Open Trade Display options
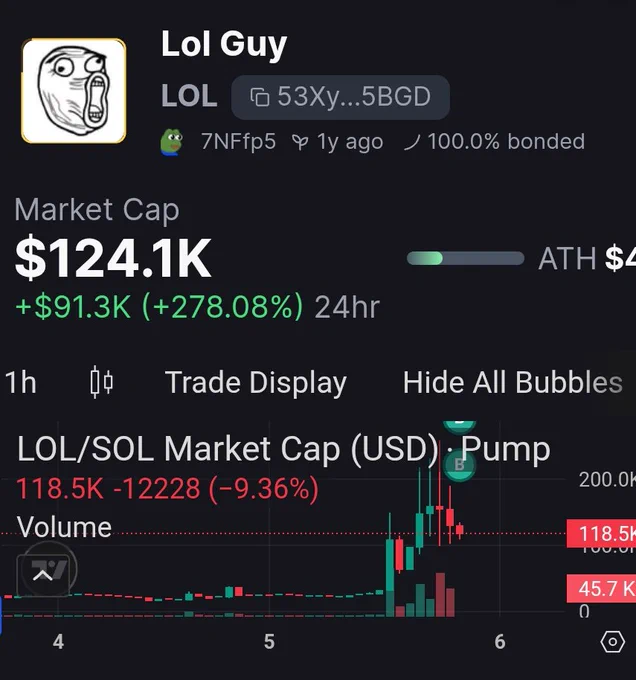The image size is (636, 680). click(x=256, y=383)
